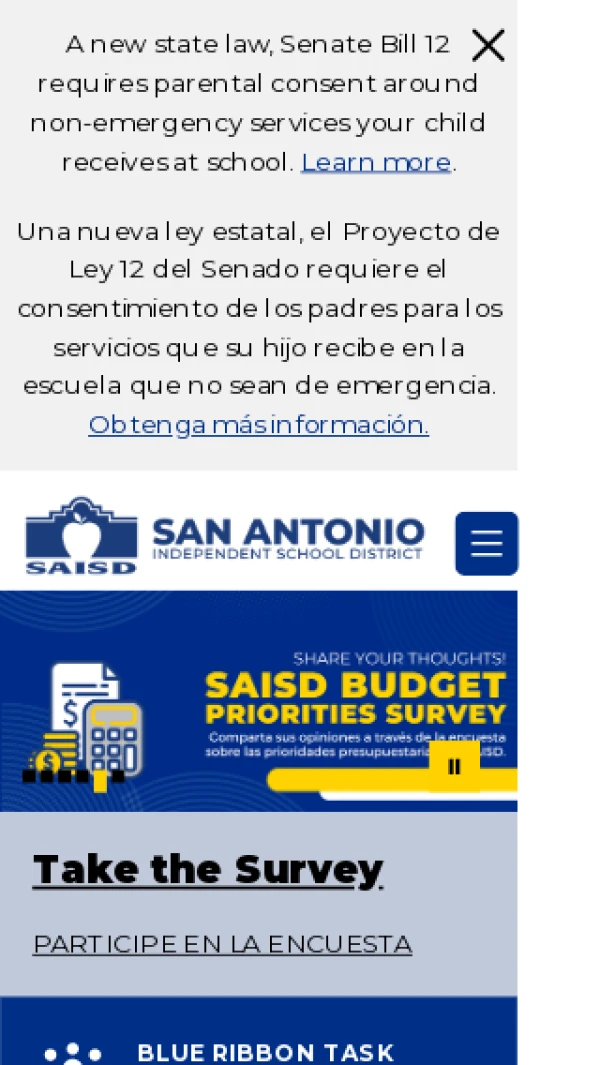Open the Obtenga más información link

258,425
